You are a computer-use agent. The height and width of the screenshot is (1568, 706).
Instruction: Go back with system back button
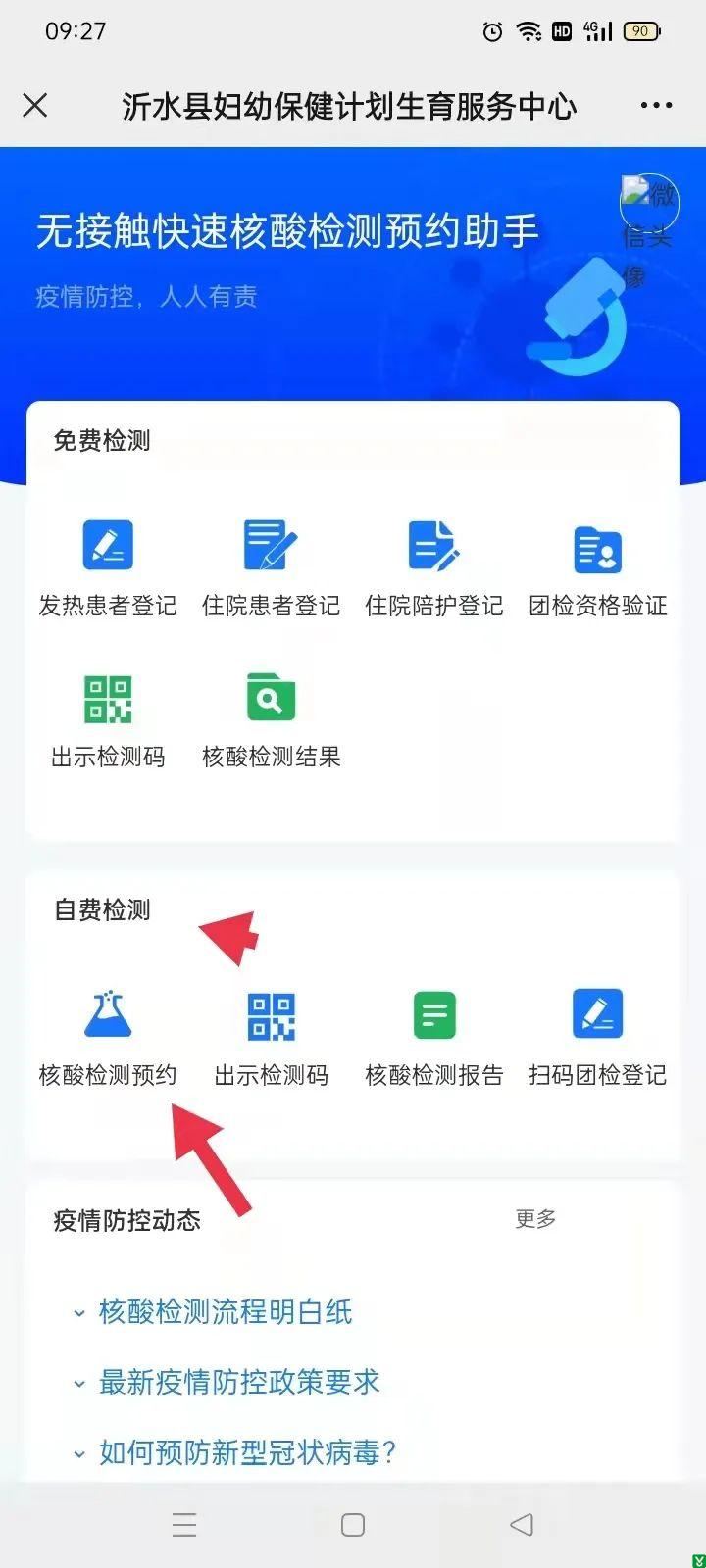click(x=522, y=1525)
